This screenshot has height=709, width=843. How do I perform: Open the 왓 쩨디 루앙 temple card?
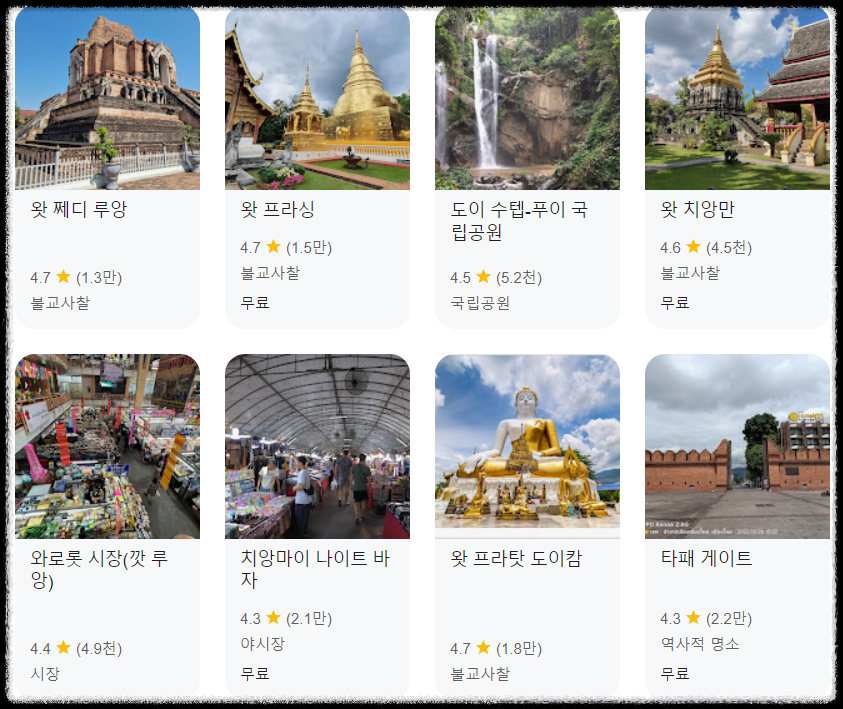tap(108, 167)
